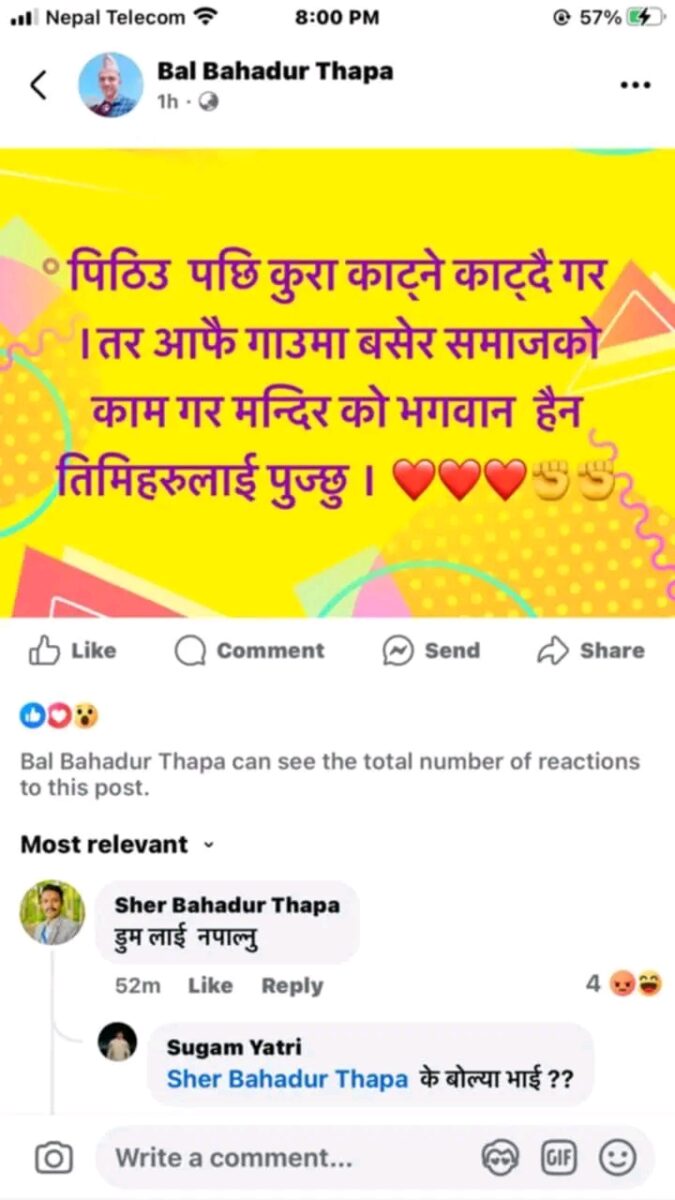Viewport: 675px width, 1200px height.
Task: Reply to Sher Bahadur Thapa's comment
Action: pos(292,986)
